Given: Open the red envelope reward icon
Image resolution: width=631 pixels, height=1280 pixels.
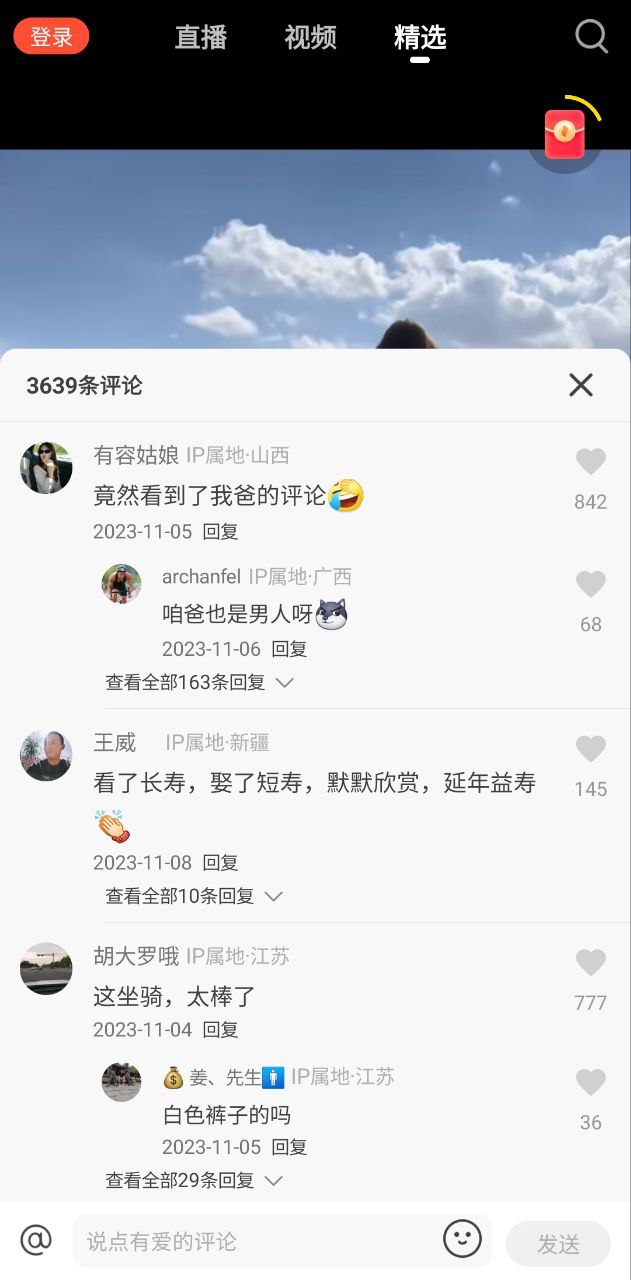Looking at the screenshot, I should [565, 134].
